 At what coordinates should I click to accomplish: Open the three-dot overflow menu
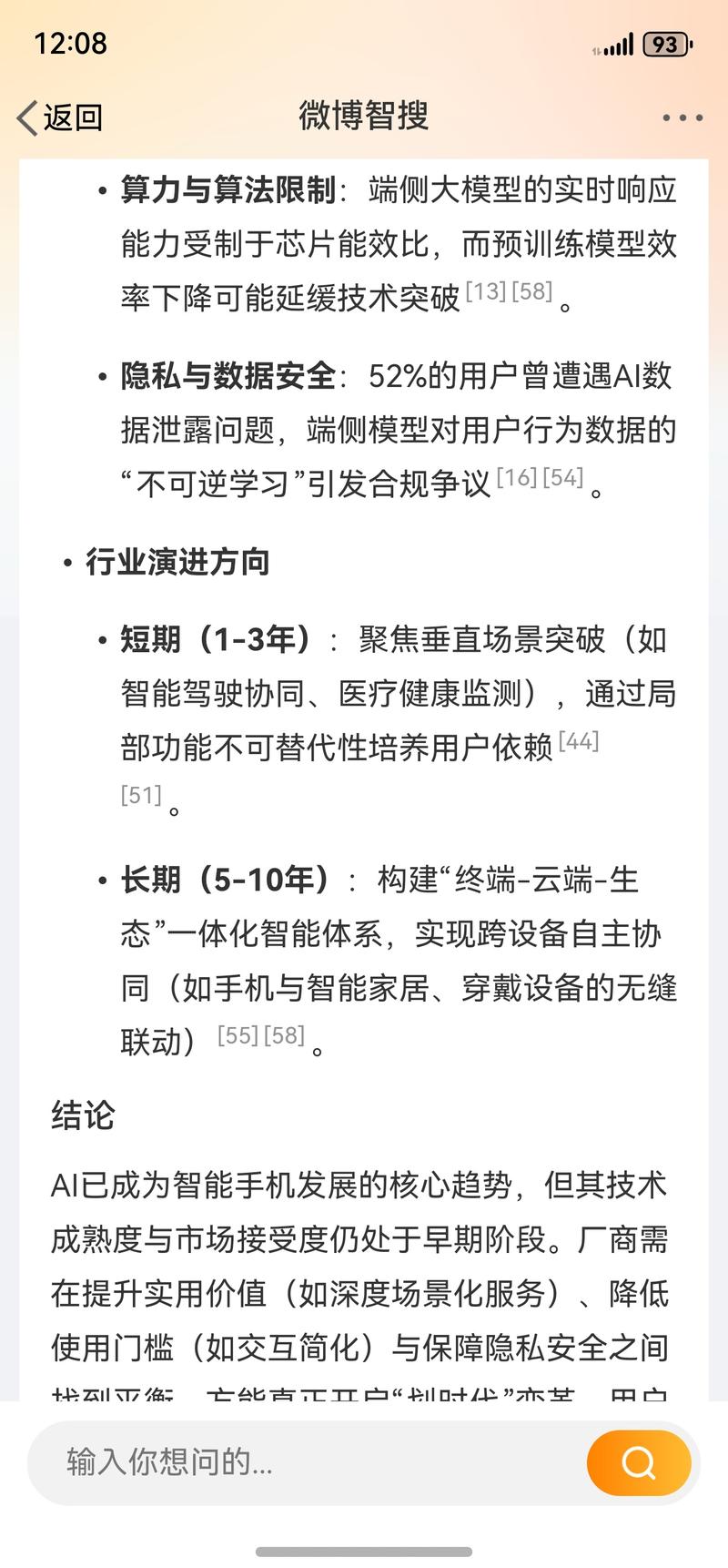(x=682, y=117)
